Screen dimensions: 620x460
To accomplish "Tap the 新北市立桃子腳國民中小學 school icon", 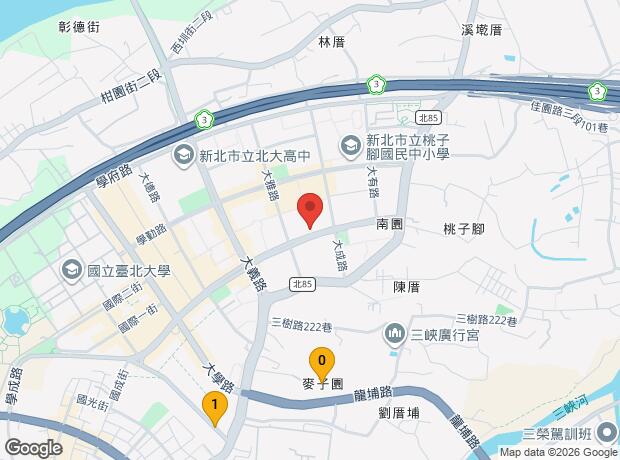I will tap(350, 147).
